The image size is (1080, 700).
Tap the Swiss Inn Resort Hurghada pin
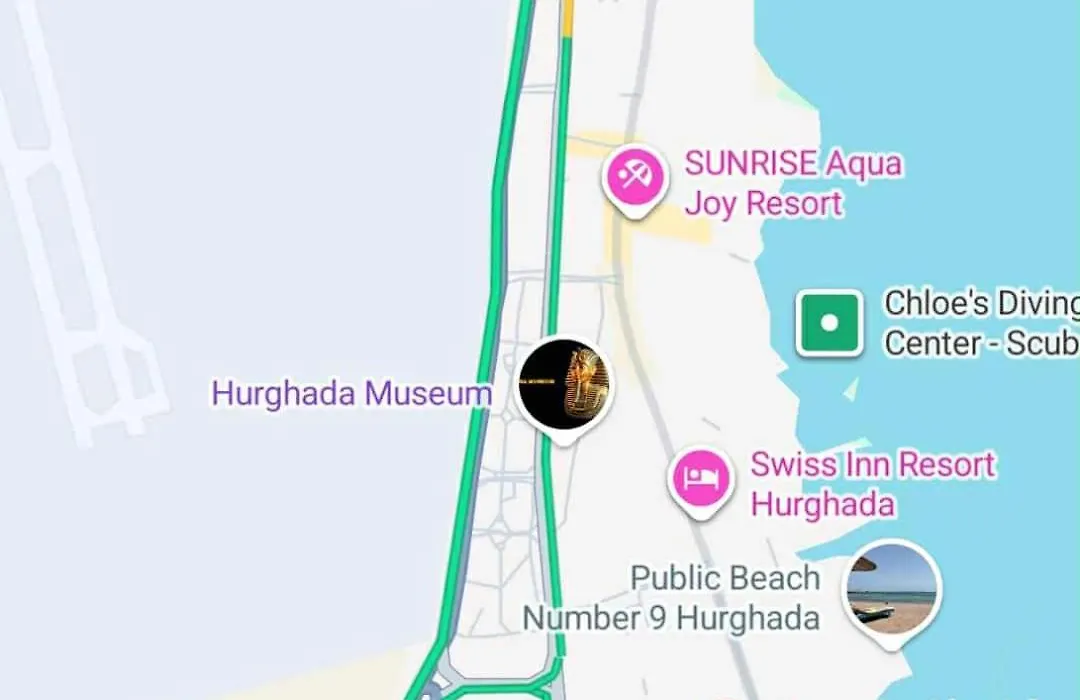pyautogui.click(x=701, y=479)
